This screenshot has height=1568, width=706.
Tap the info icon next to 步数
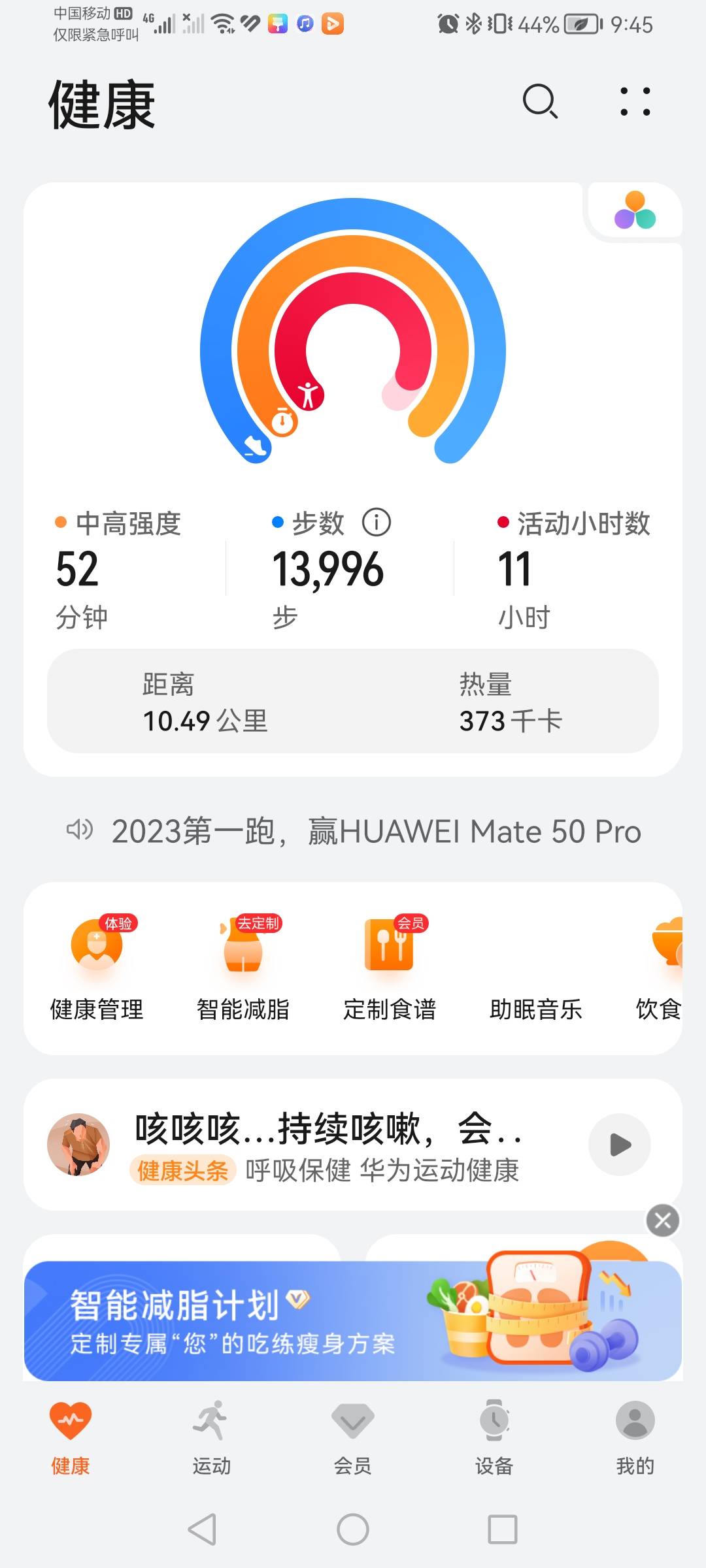378,522
